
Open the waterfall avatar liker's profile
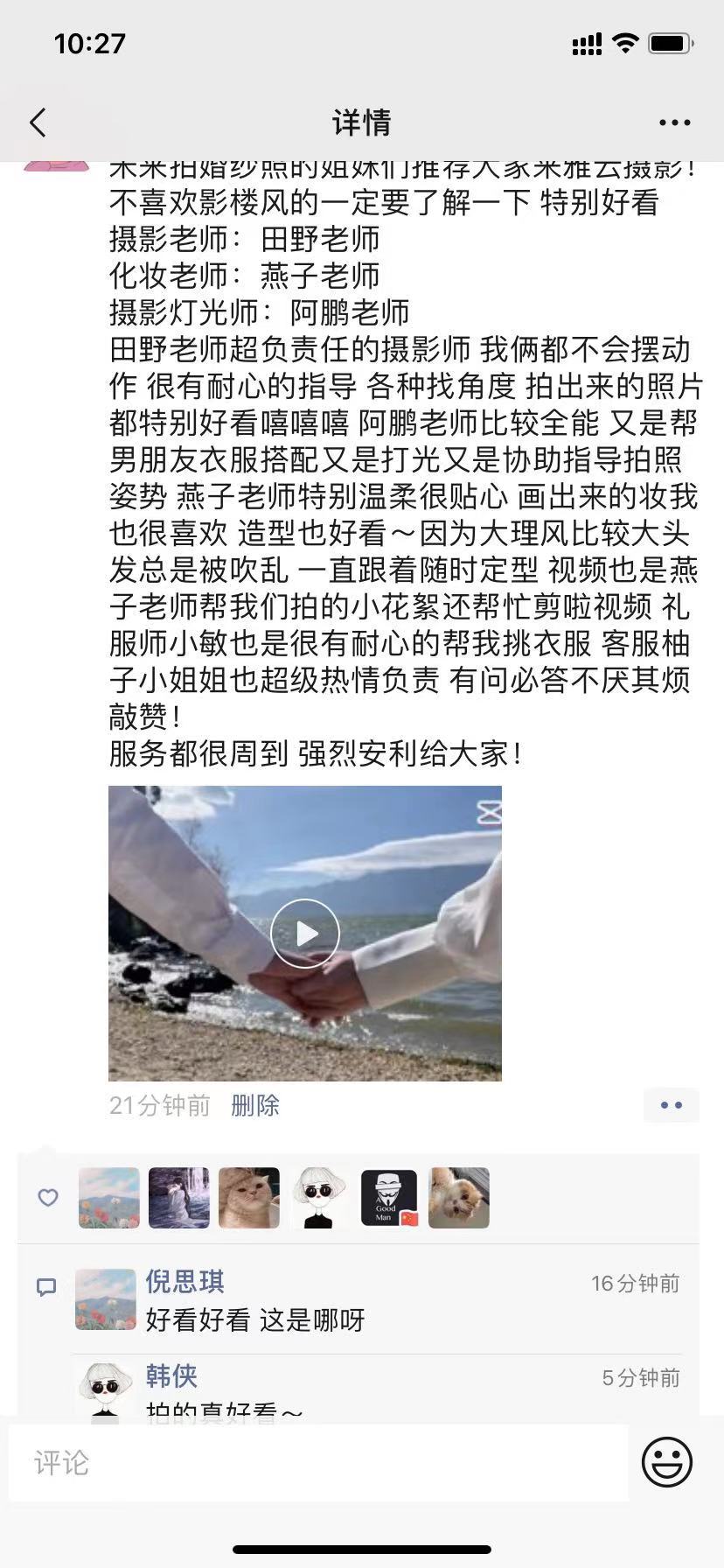pos(179,1198)
